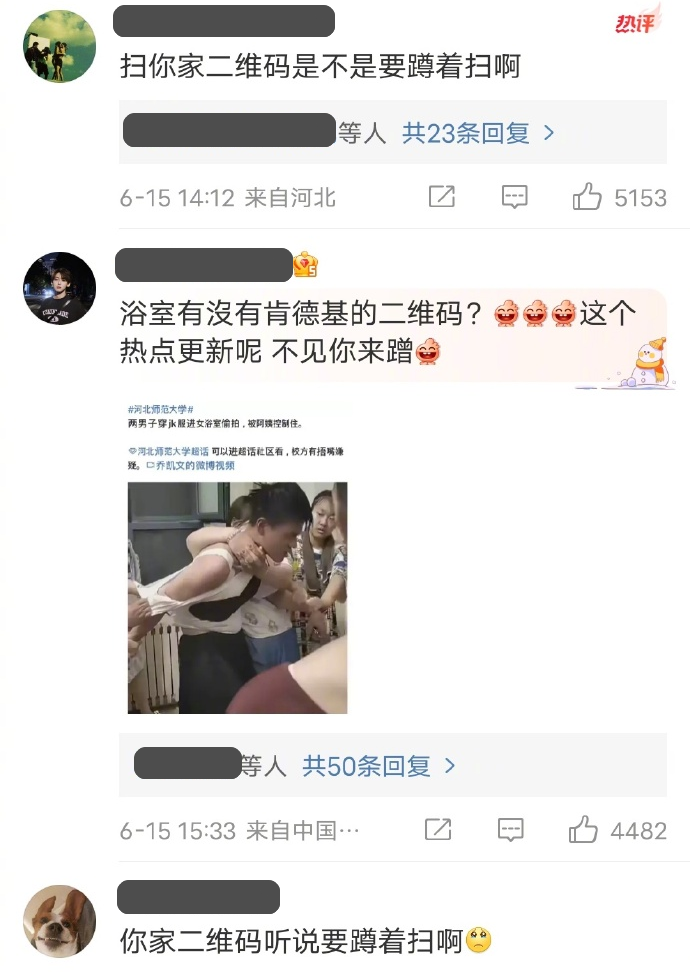
Task: Open the dog avatar commenter's profile
Action: tap(59, 920)
